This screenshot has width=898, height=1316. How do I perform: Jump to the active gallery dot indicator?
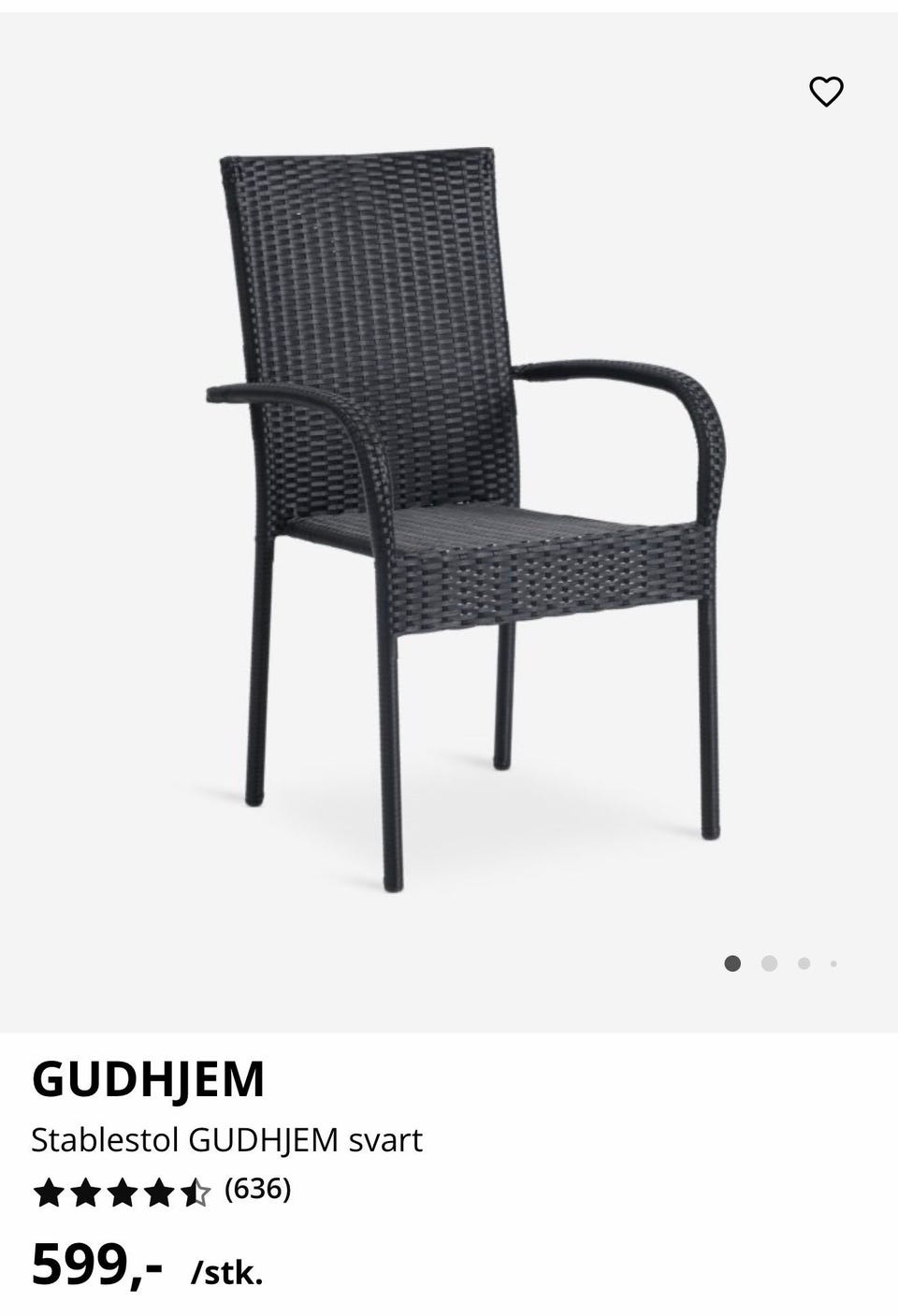733,962
